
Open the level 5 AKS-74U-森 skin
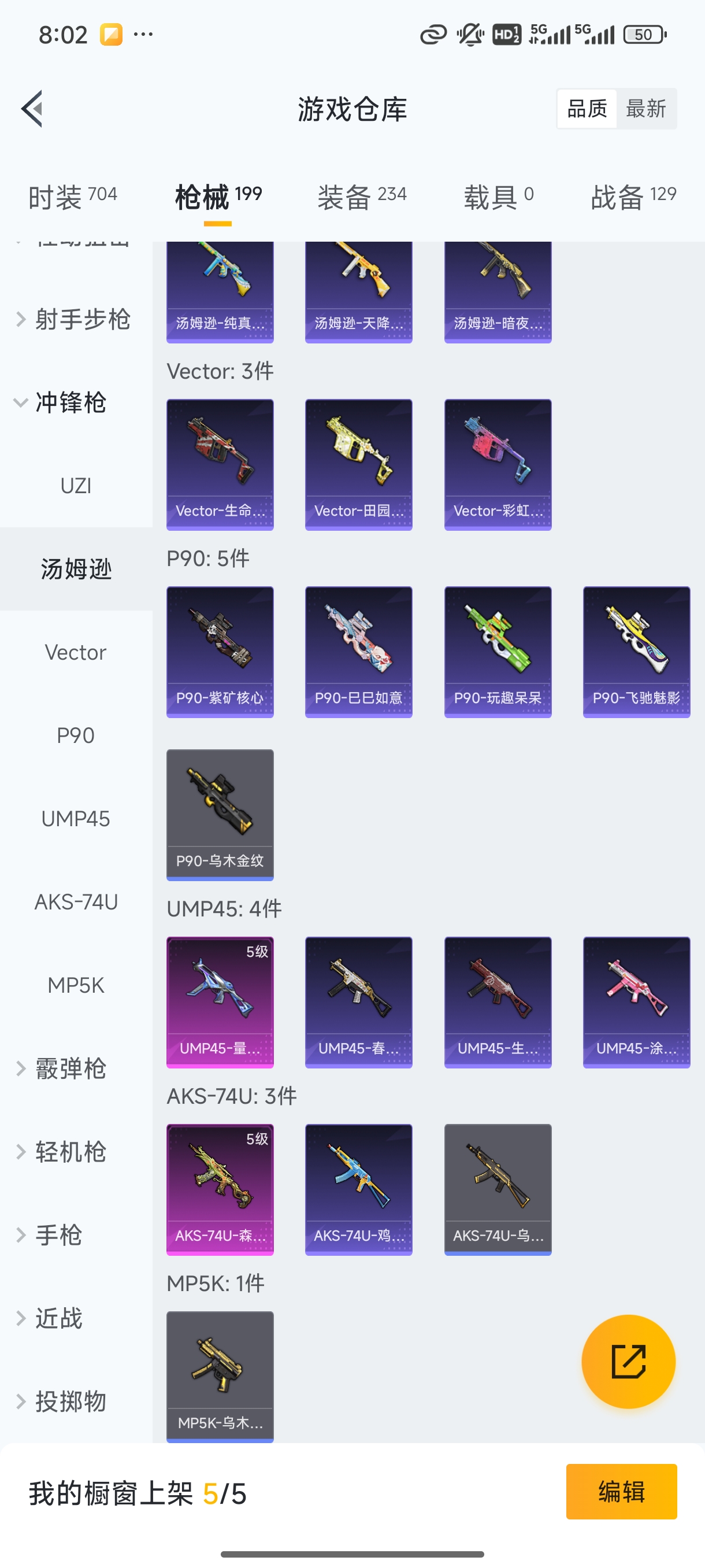pos(220,1189)
